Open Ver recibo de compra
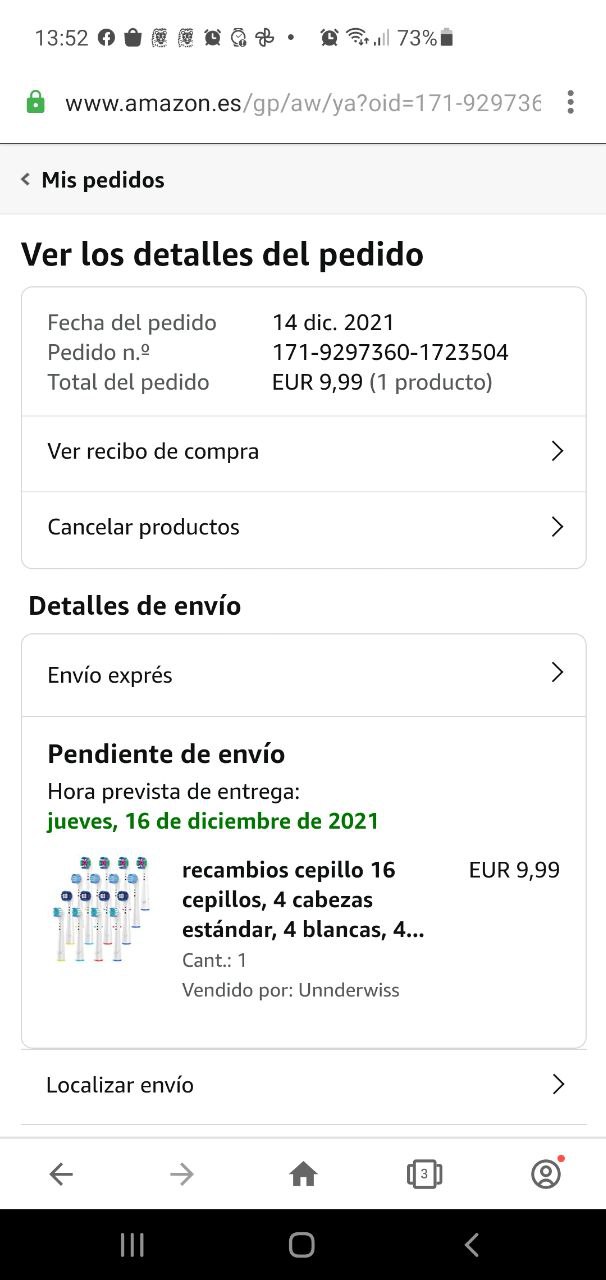This screenshot has width=606, height=1280. [x=303, y=452]
